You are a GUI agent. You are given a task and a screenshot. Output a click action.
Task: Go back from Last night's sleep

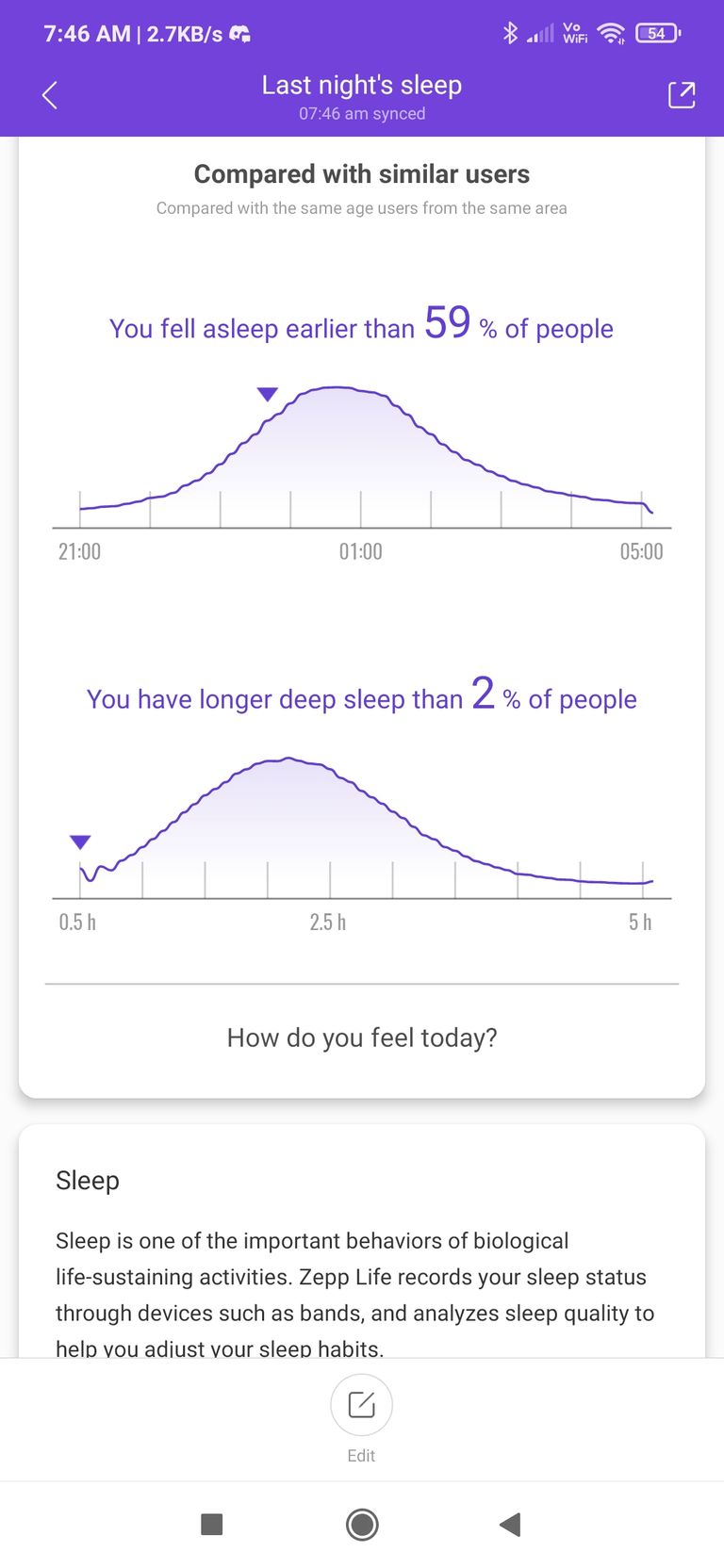point(50,95)
